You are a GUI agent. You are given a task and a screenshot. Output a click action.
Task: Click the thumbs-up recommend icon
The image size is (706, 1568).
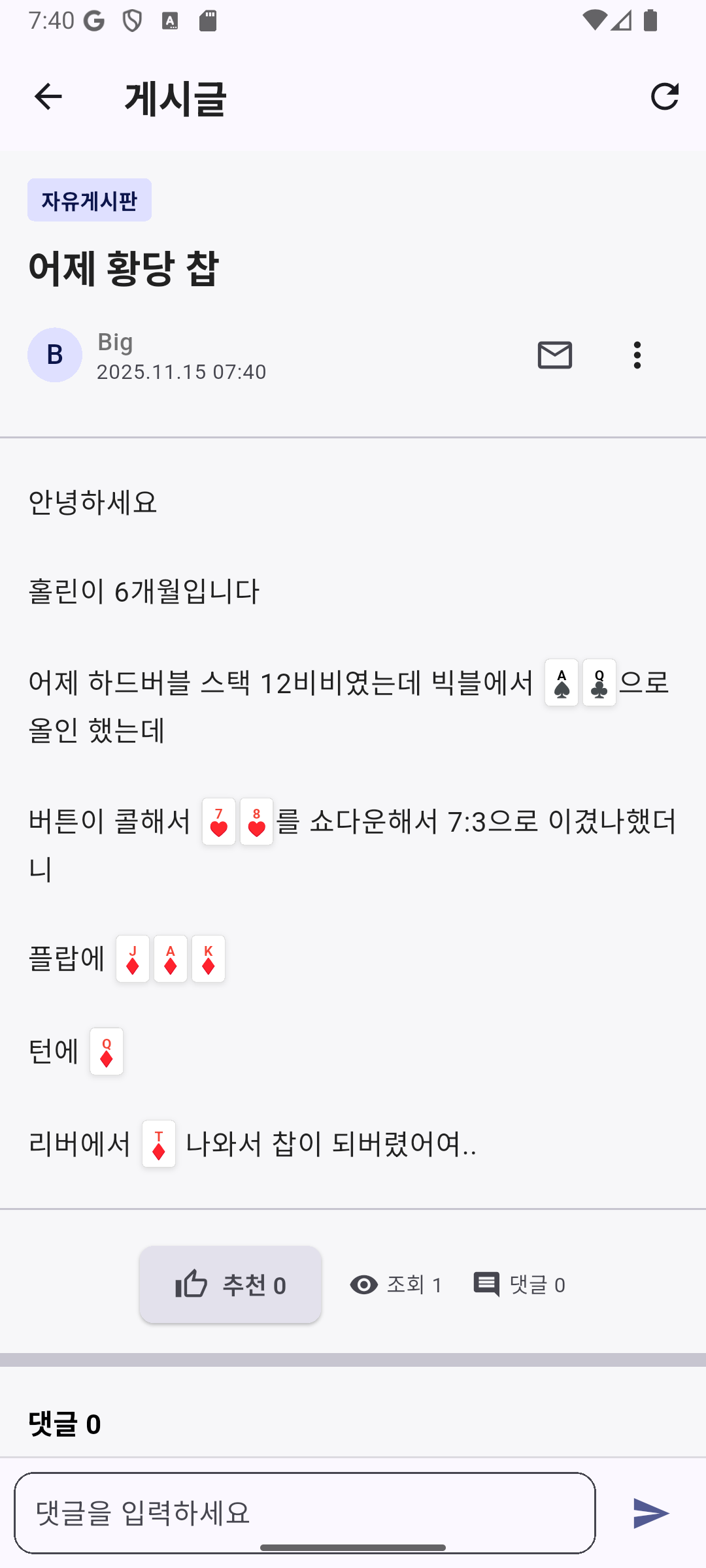191,1283
